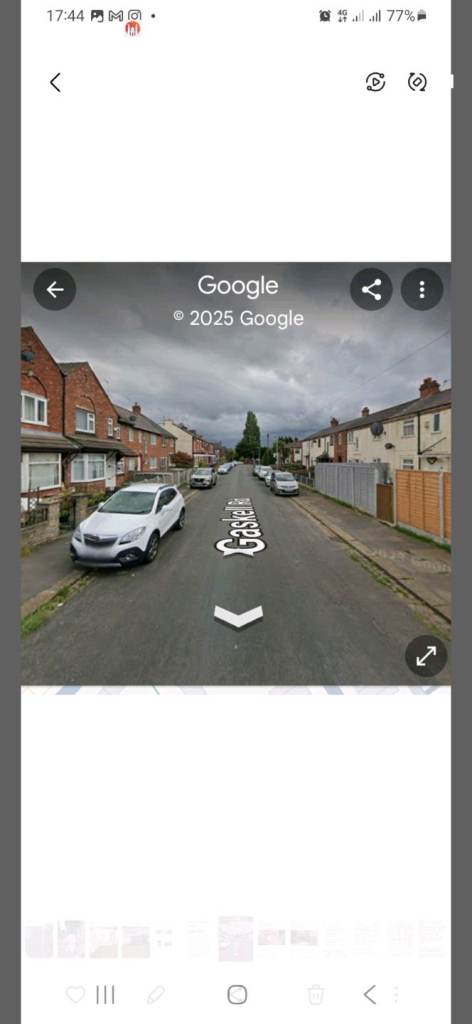
Task: Open more options with the three-dot icon
Action: click(x=396, y=995)
